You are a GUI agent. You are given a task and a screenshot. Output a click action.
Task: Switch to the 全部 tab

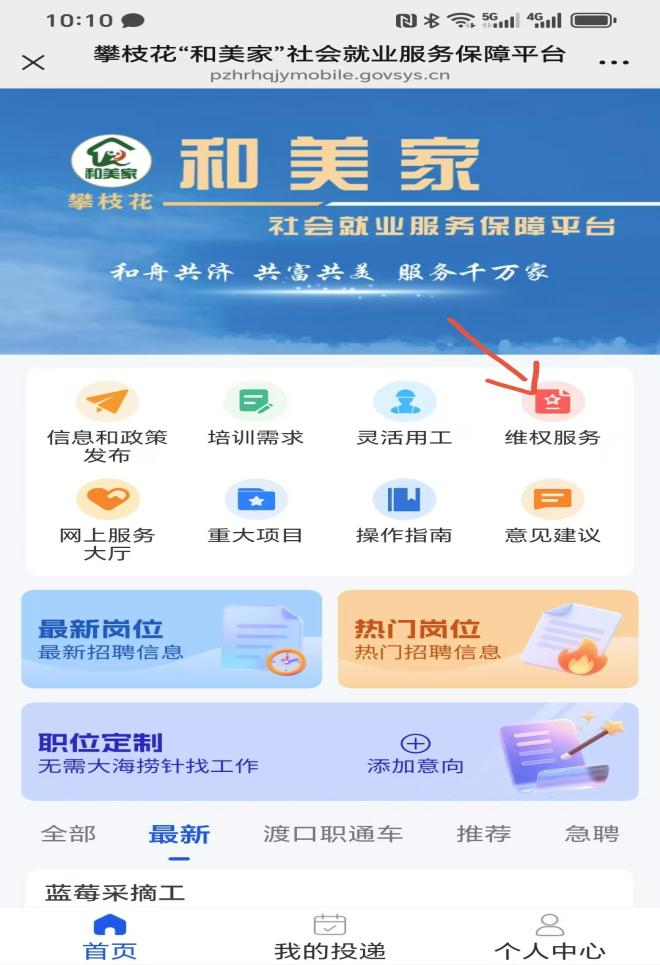coord(68,834)
